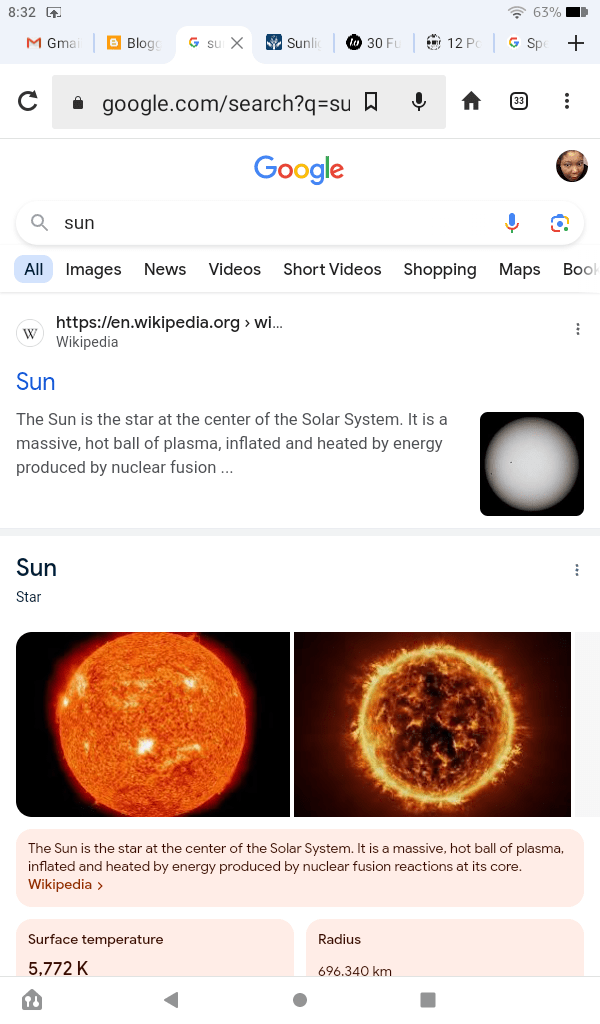Switch to News results
600x1024 pixels.
(x=165, y=269)
